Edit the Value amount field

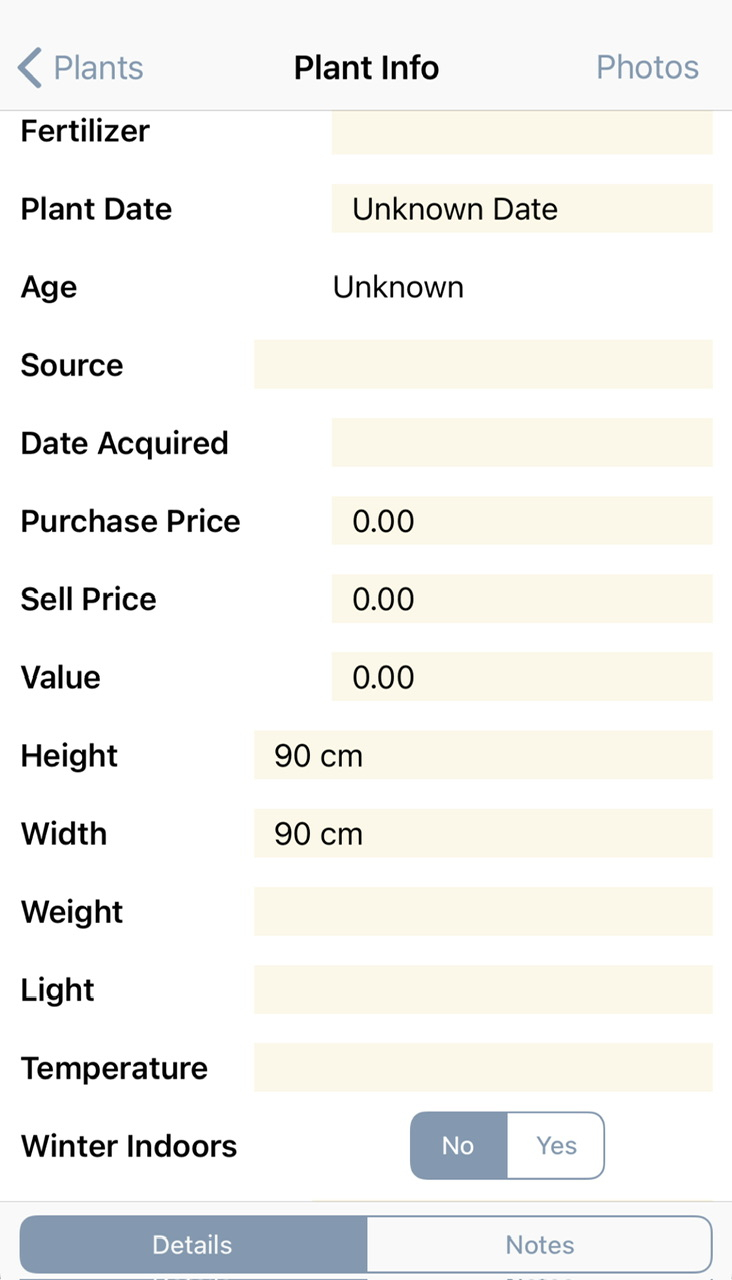pos(521,677)
